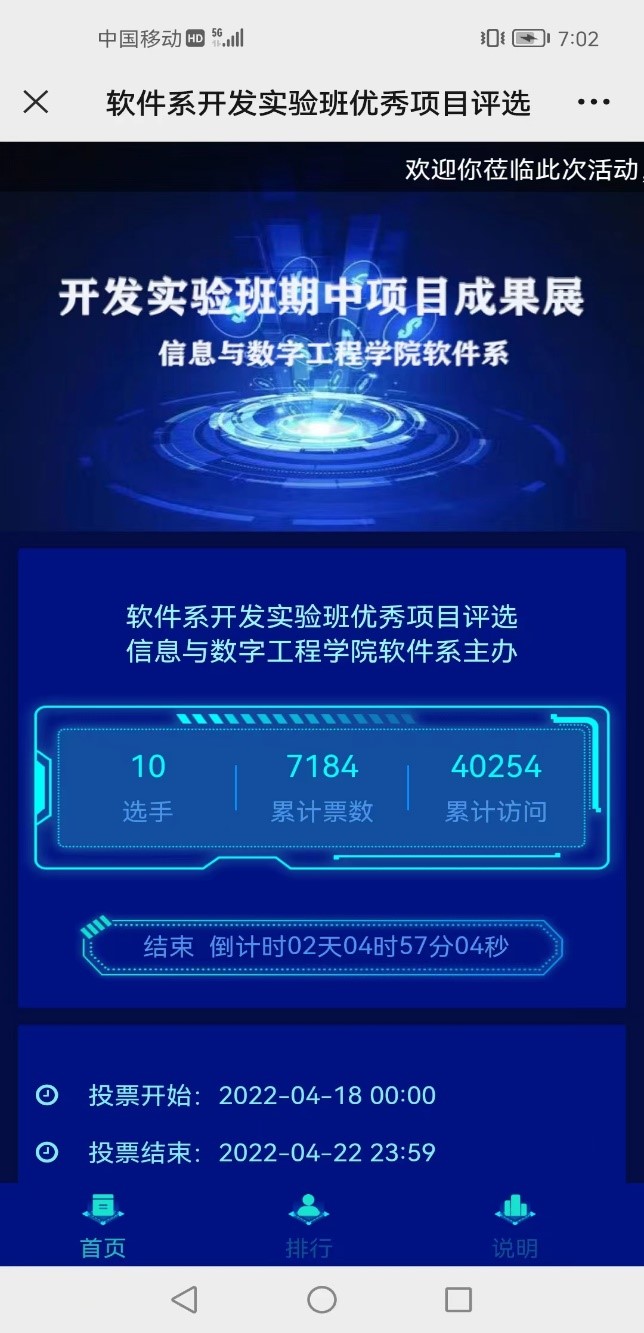Switch to the 首页 tab
Image resolution: width=644 pixels, height=1333 pixels.
(103, 1225)
